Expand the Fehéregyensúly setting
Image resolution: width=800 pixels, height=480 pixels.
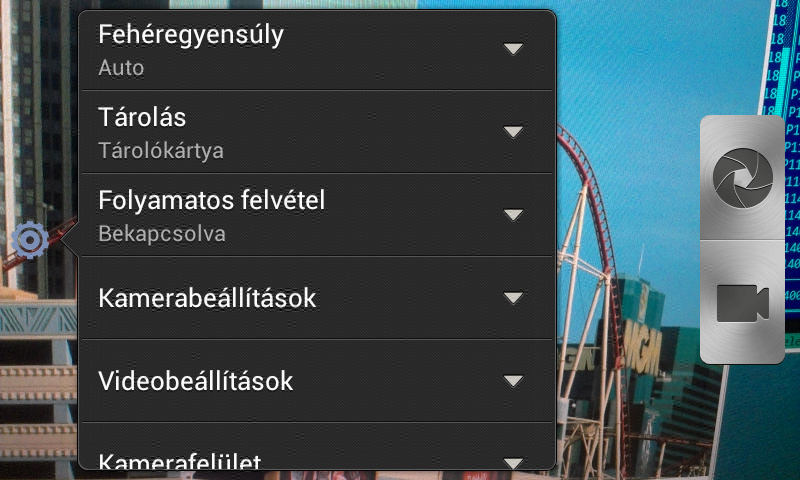[x=315, y=50]
